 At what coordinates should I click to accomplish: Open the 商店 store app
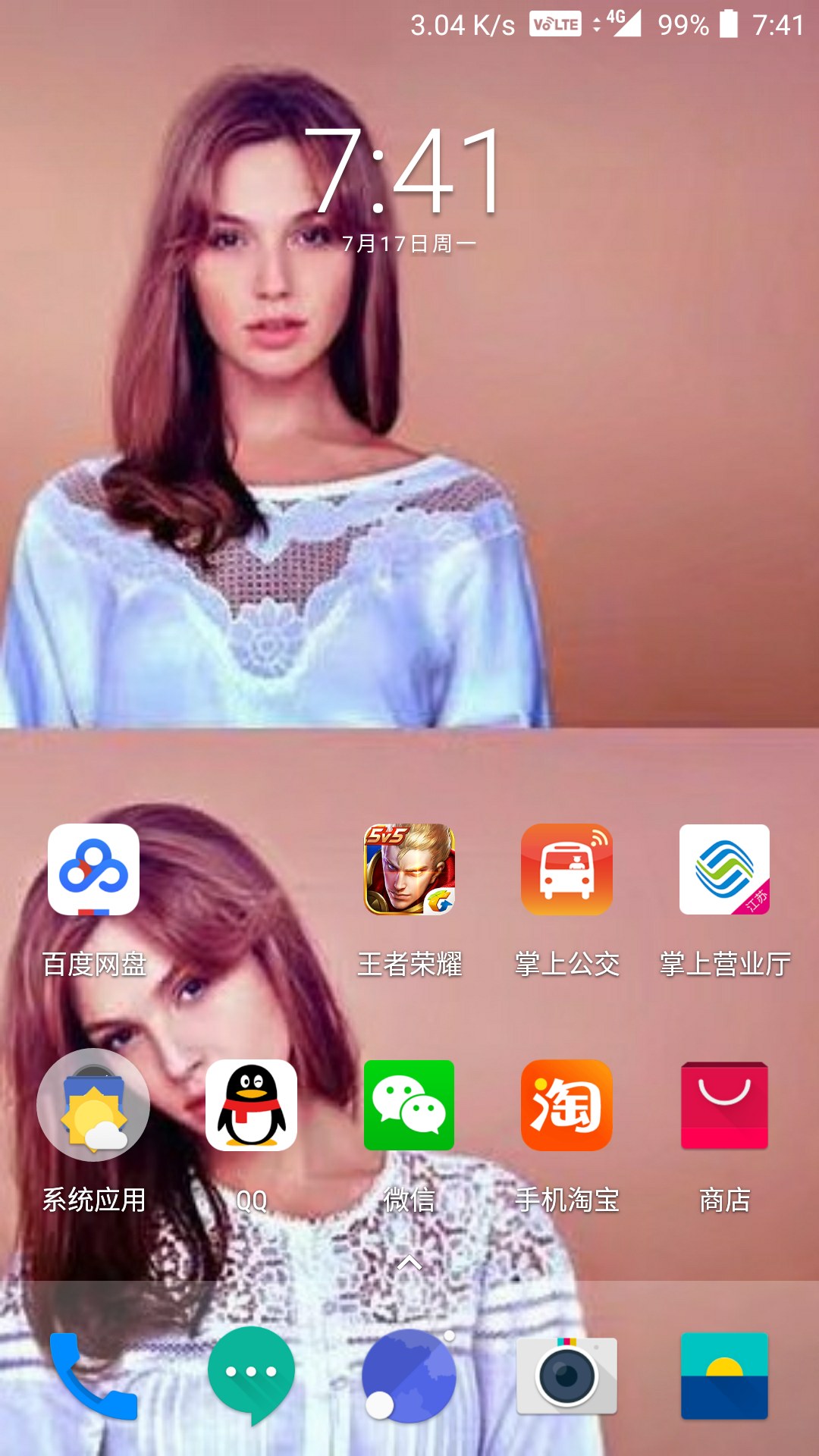click(x=724, y=1105)
